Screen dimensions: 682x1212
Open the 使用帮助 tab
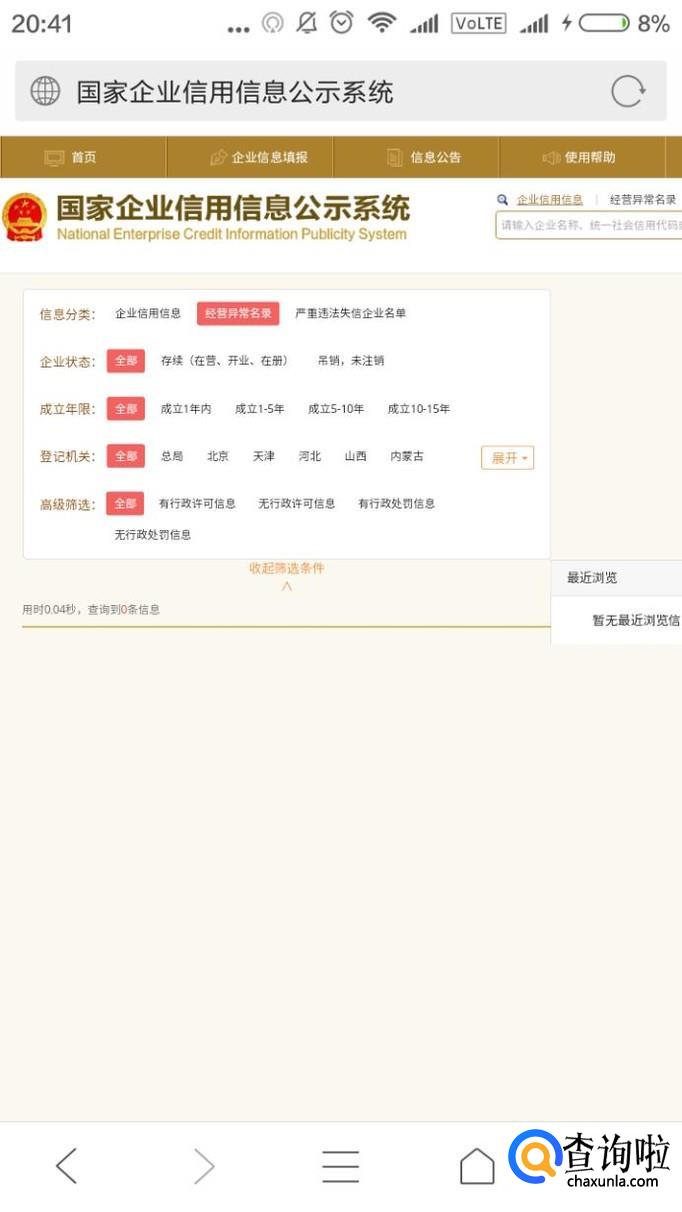pos(582,157)
